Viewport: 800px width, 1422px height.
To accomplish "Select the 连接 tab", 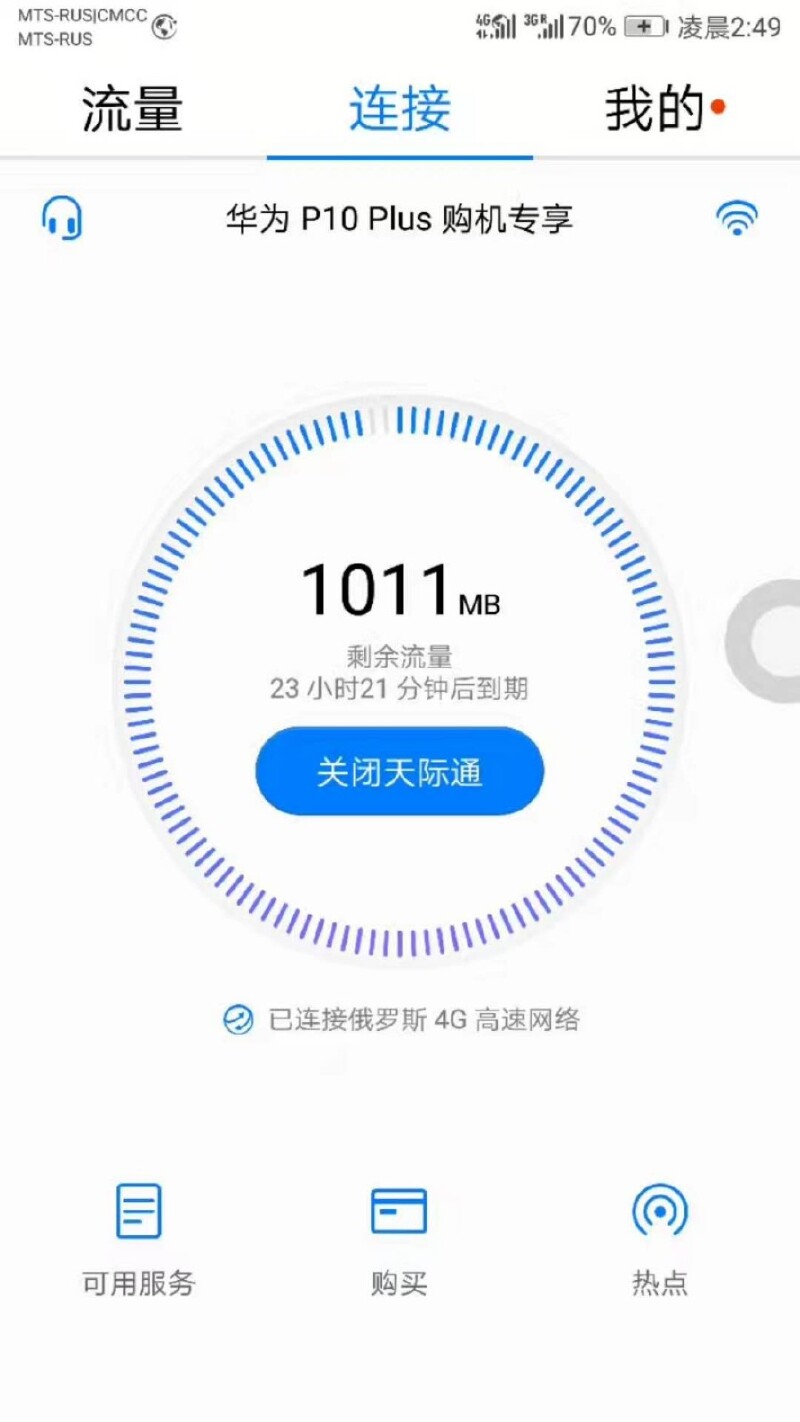I will 400,110.
